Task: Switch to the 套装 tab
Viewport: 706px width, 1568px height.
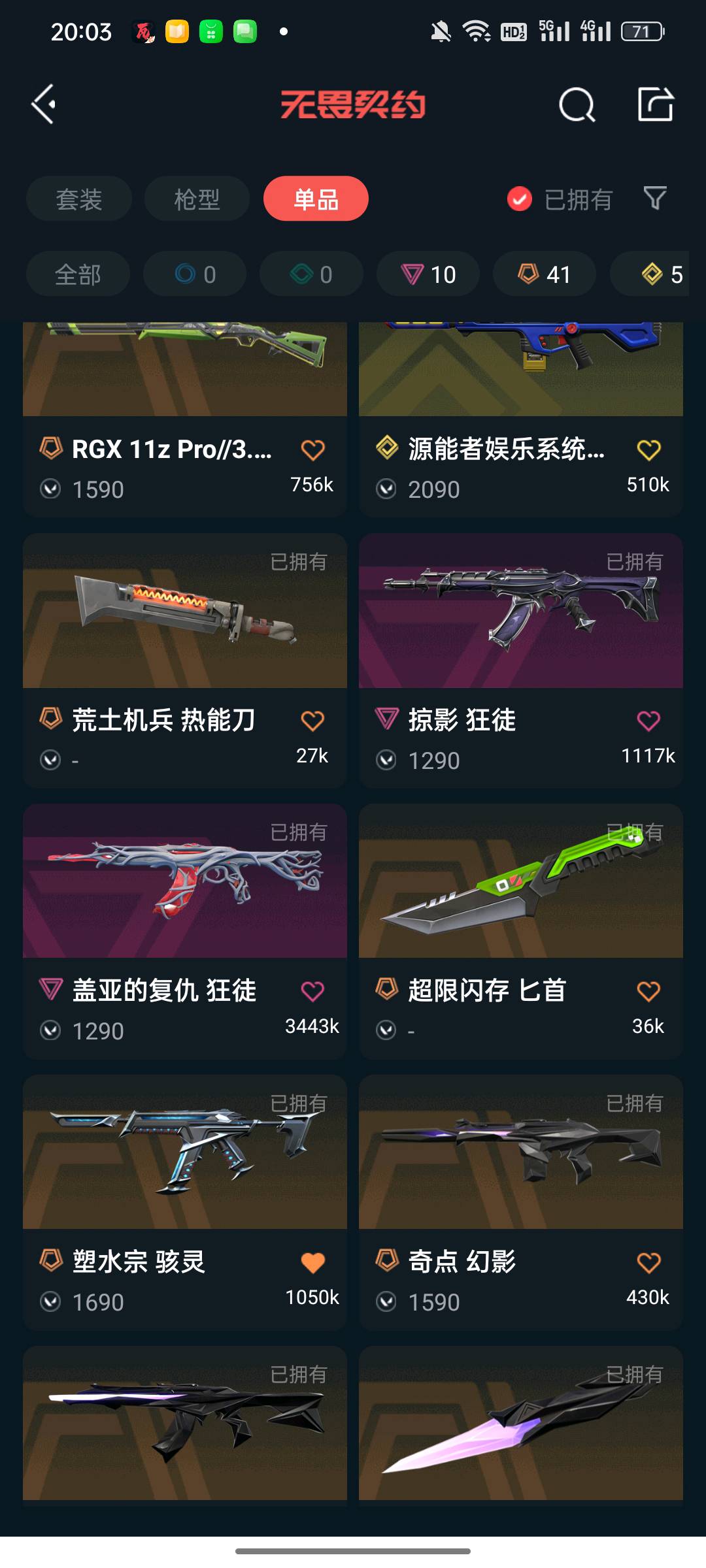Action: 79,199
